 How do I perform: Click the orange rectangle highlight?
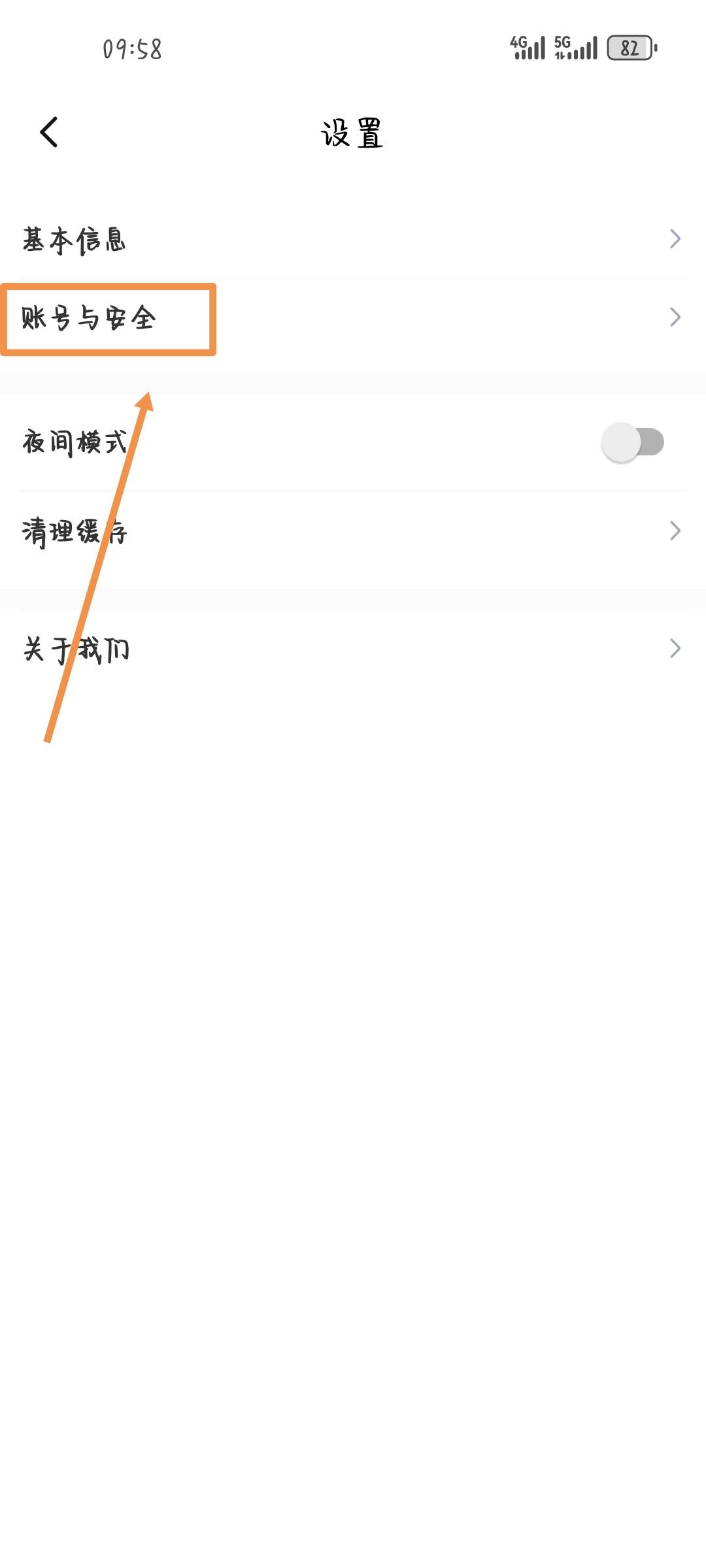pos(108,318)
